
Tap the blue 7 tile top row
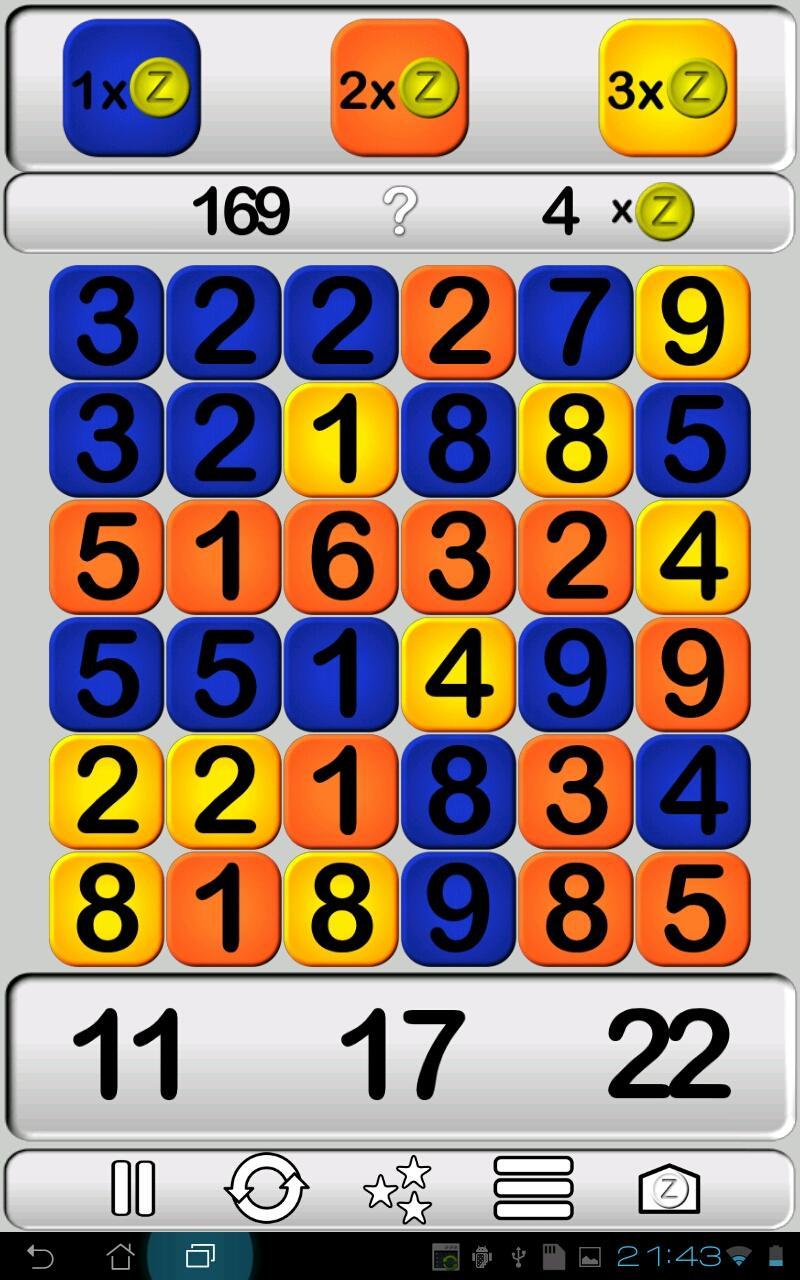pyautogui.click(x=575, y=323)
